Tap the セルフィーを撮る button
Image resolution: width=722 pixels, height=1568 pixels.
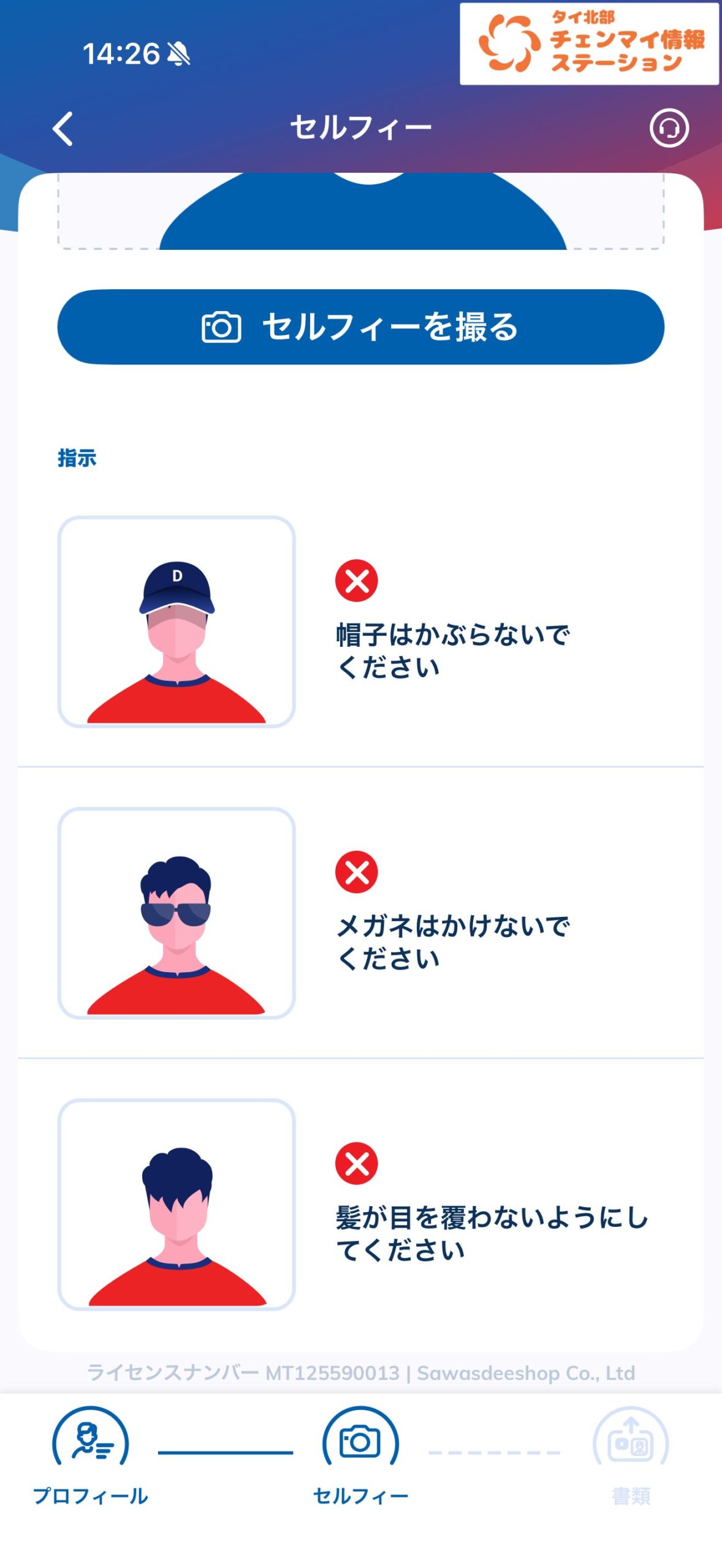[x=360, y=327]
